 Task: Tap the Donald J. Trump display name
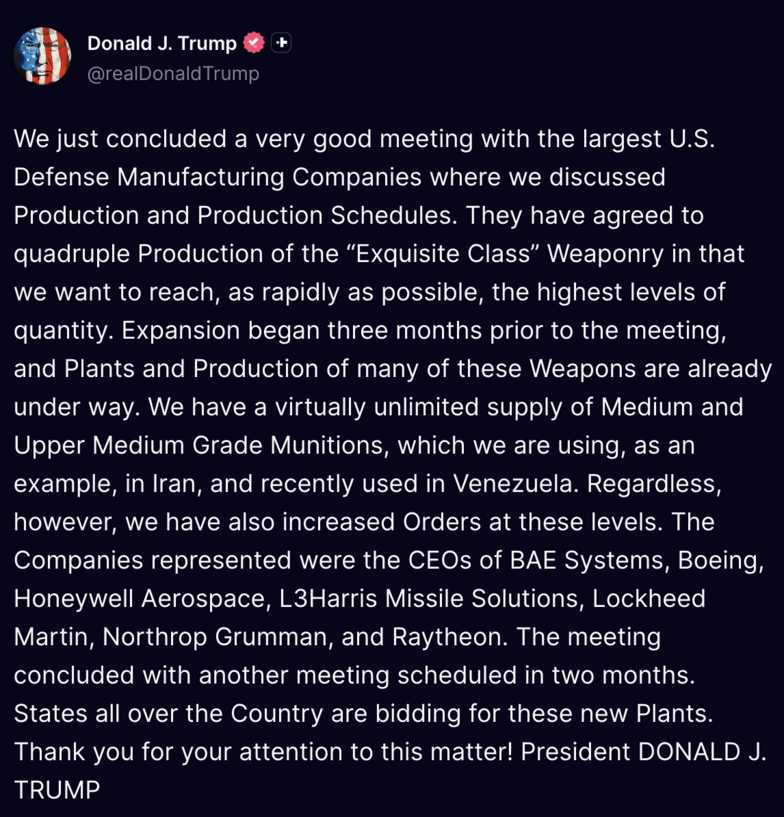tap(161, 43)
